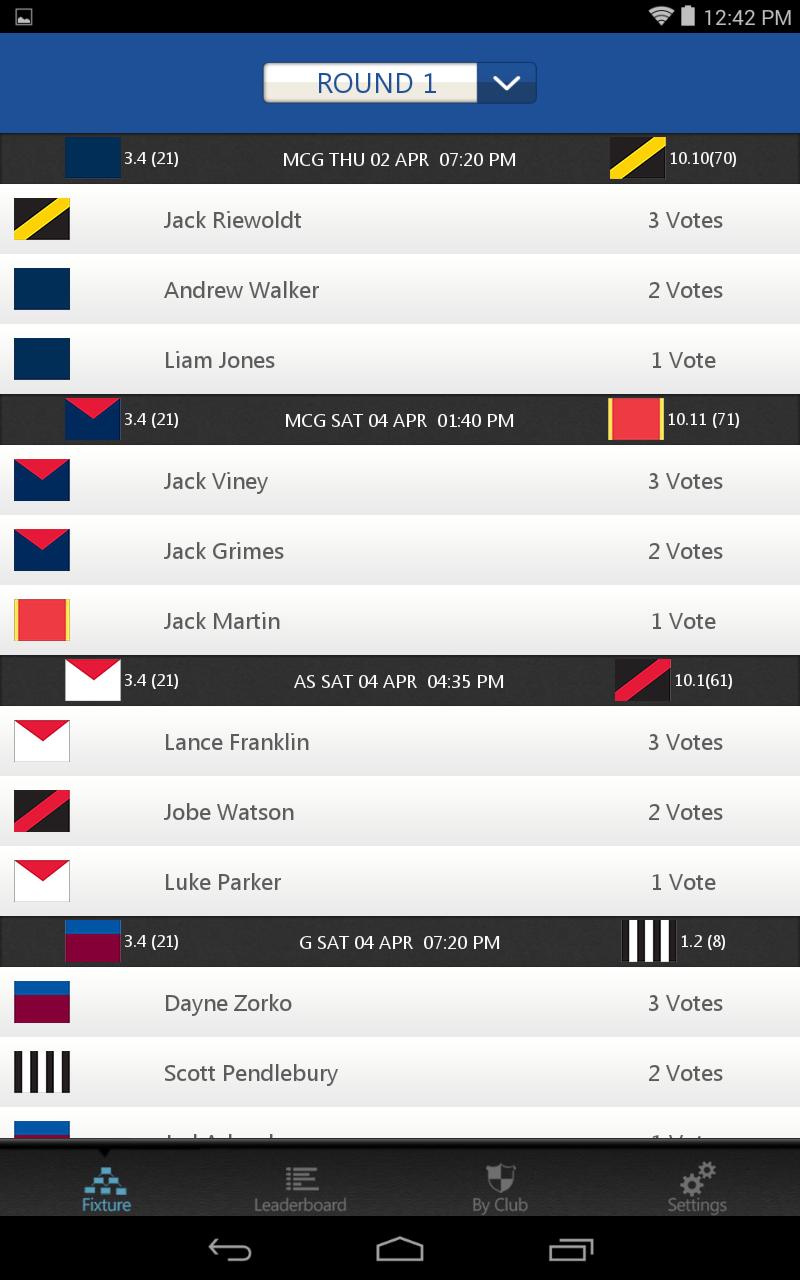Go back with the system back button
This screenshot has height=1280, width=800.
click(x=229, y=1249)
